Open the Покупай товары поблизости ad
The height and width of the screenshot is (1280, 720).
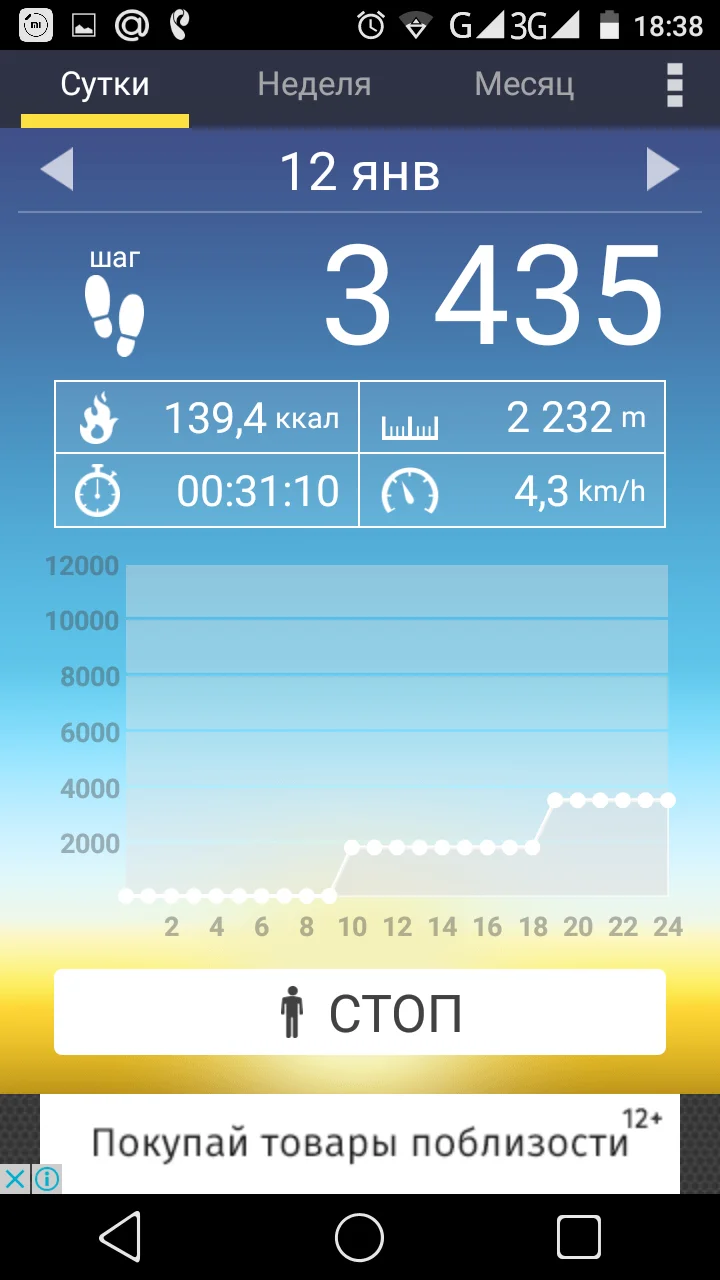pos(360,1144)
